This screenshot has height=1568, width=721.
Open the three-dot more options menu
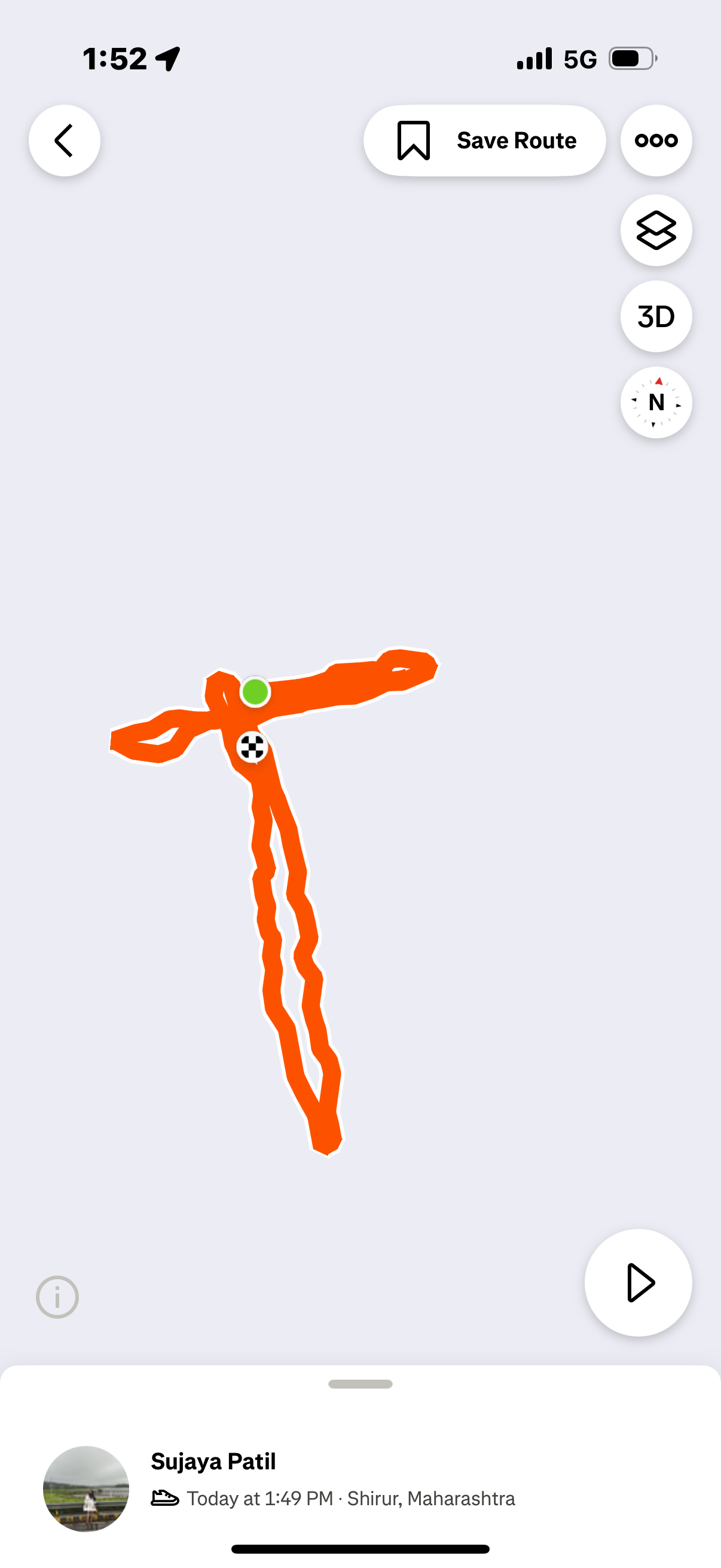tap(656, 141)
